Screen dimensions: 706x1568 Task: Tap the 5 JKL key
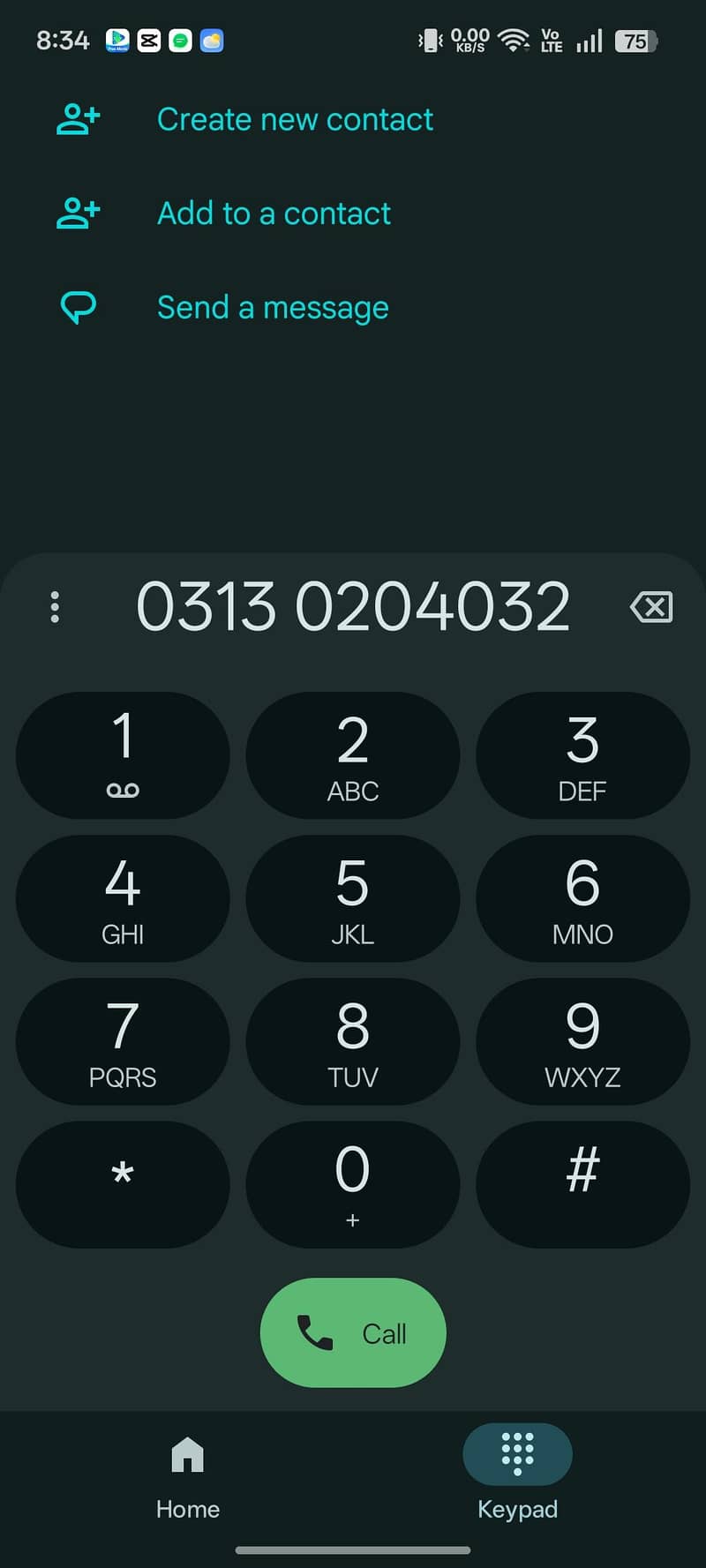(352, 898)
